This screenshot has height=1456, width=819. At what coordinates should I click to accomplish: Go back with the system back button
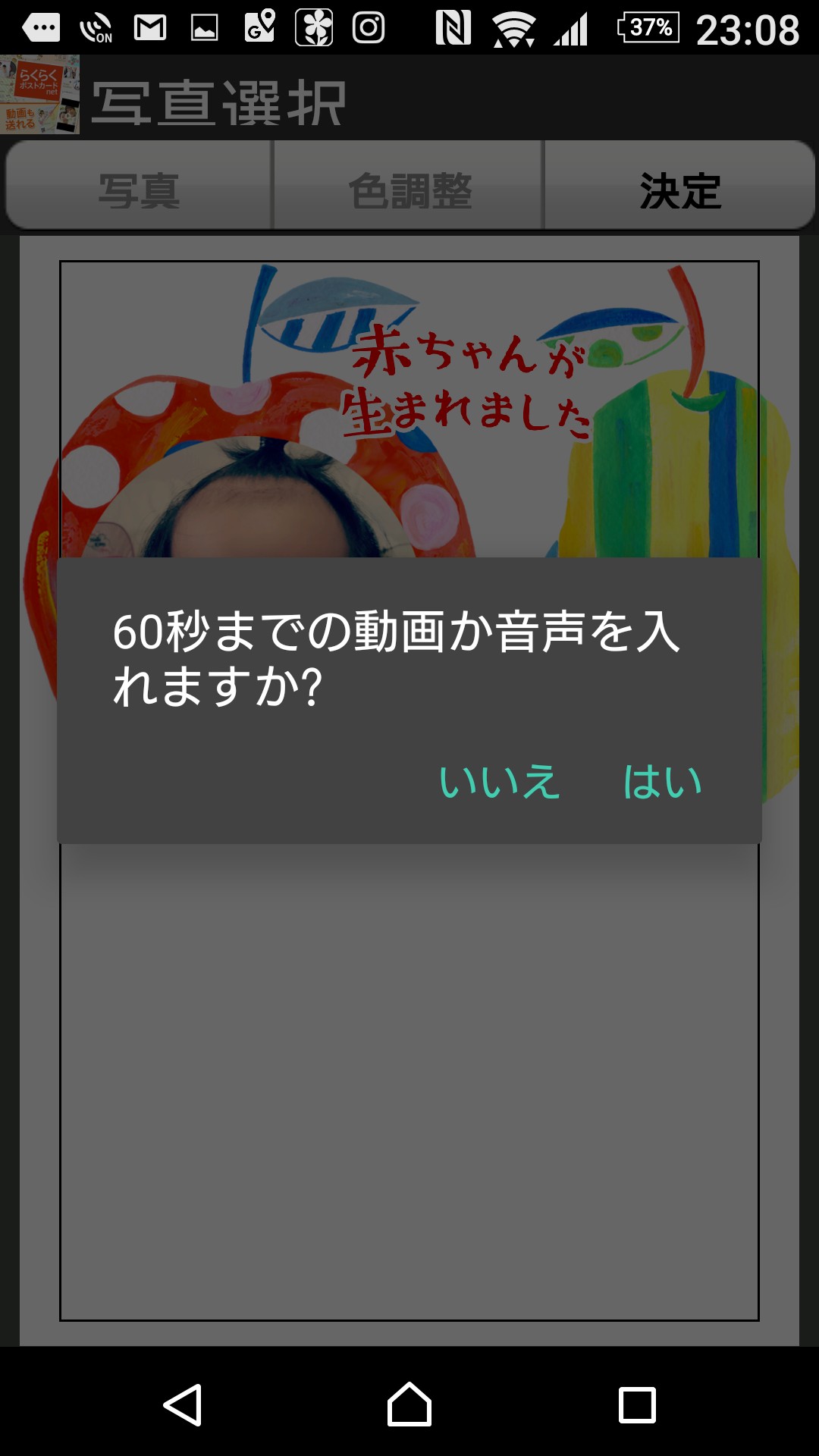click(183, 1404)
